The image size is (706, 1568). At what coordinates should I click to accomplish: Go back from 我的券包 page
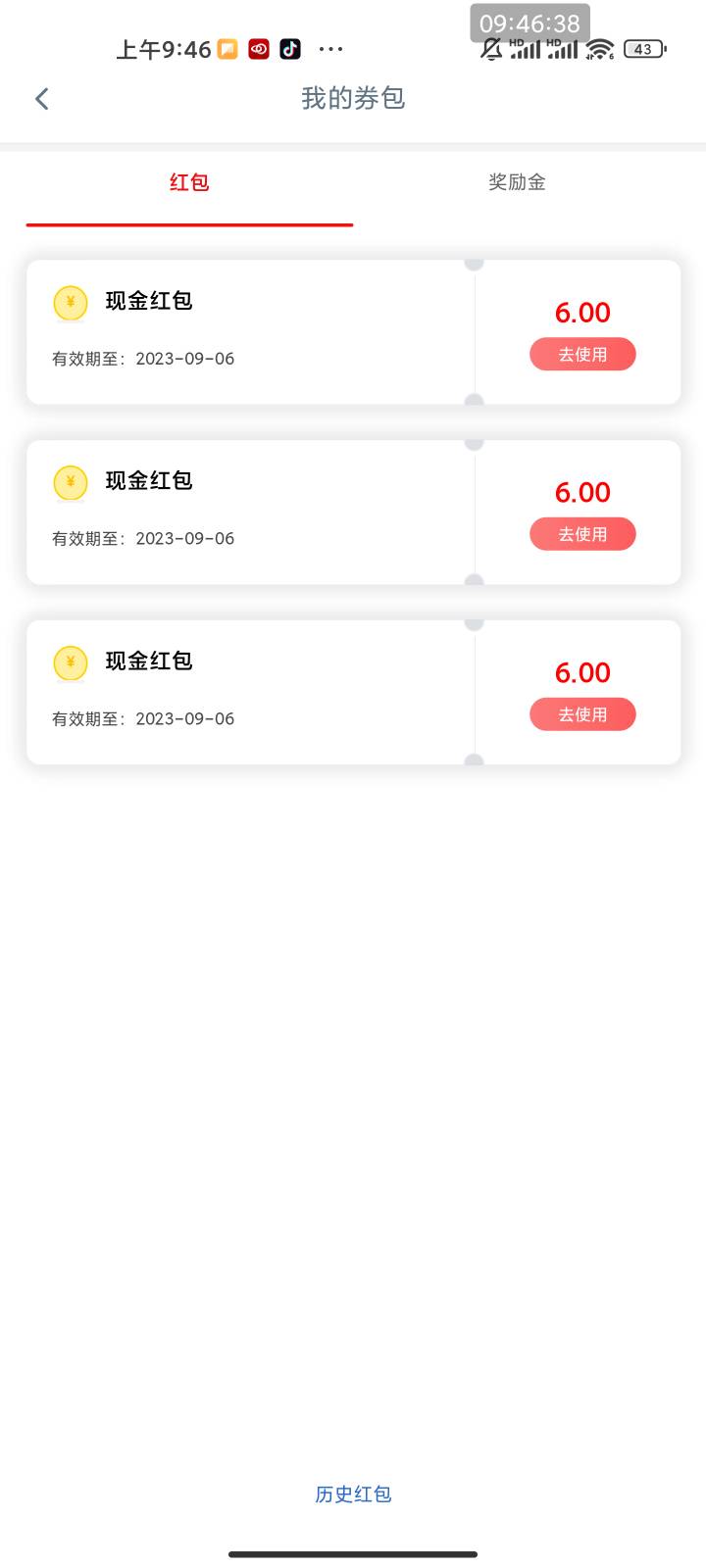click(x=41, y=98)
